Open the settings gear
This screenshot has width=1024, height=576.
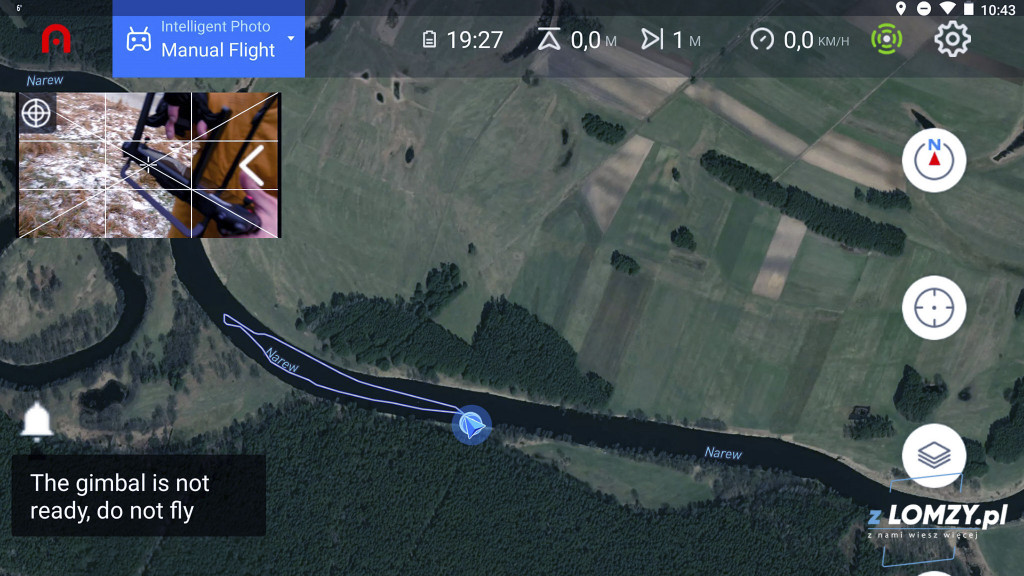(x=952, y=40)
